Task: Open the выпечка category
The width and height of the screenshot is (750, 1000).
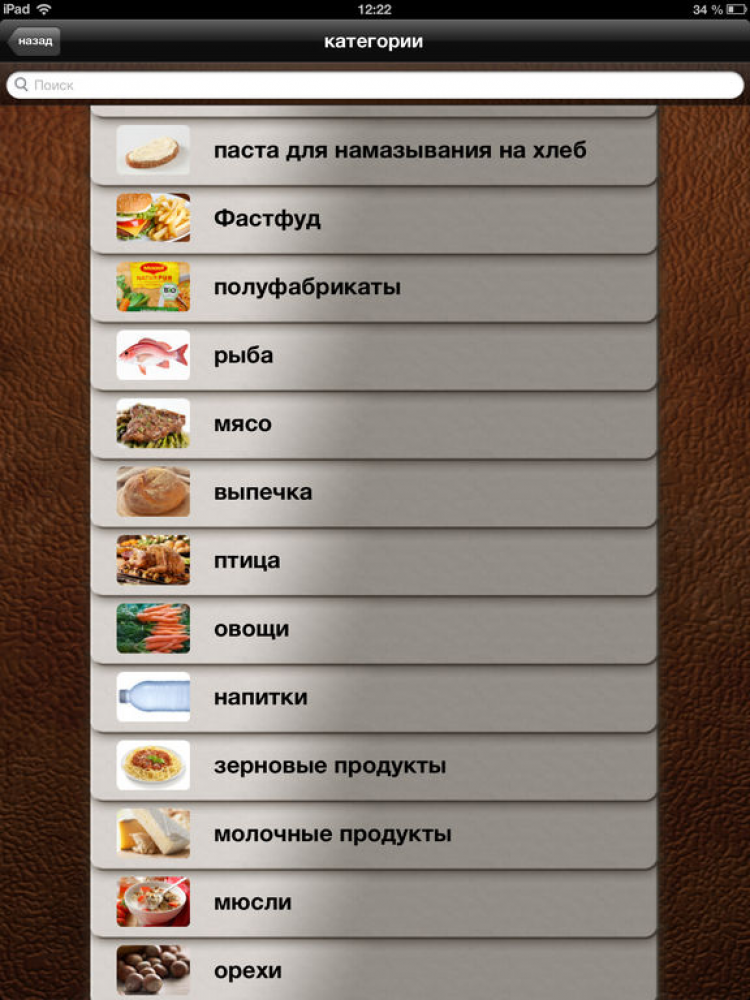Action: click(373, 492)
